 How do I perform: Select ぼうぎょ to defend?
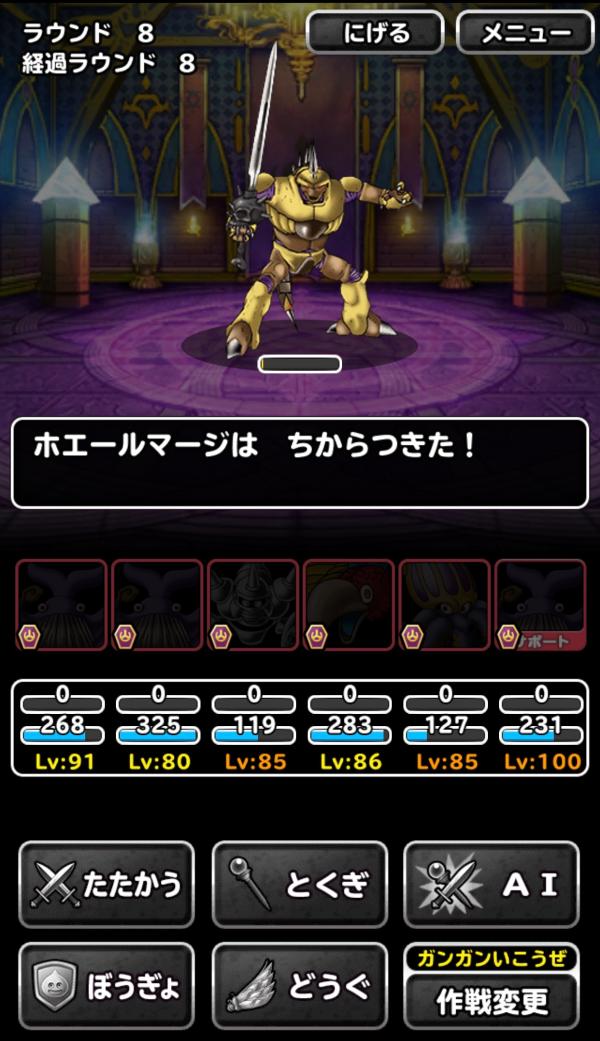point(106,985)
